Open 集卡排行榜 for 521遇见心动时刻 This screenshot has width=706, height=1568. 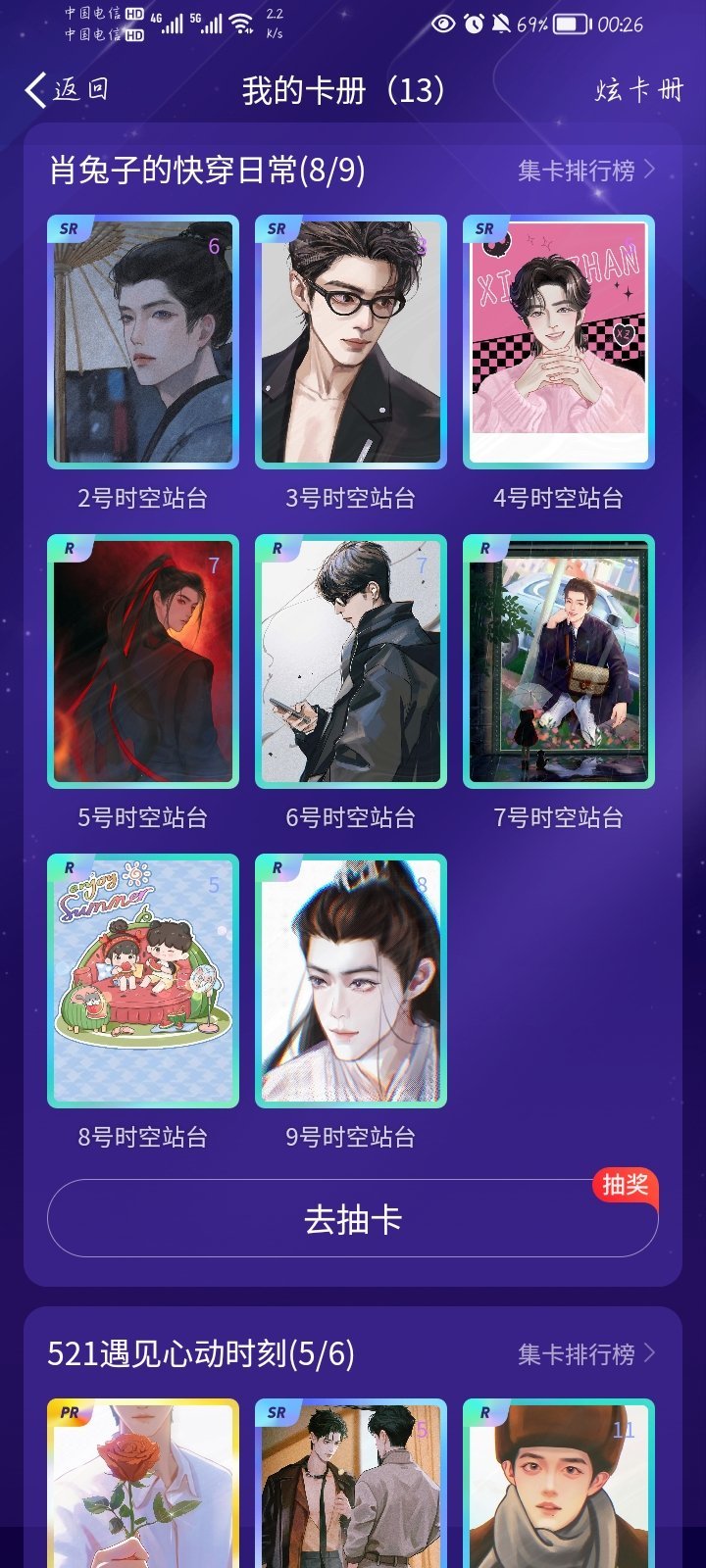pyautogui.click(x=585, y=1354)
